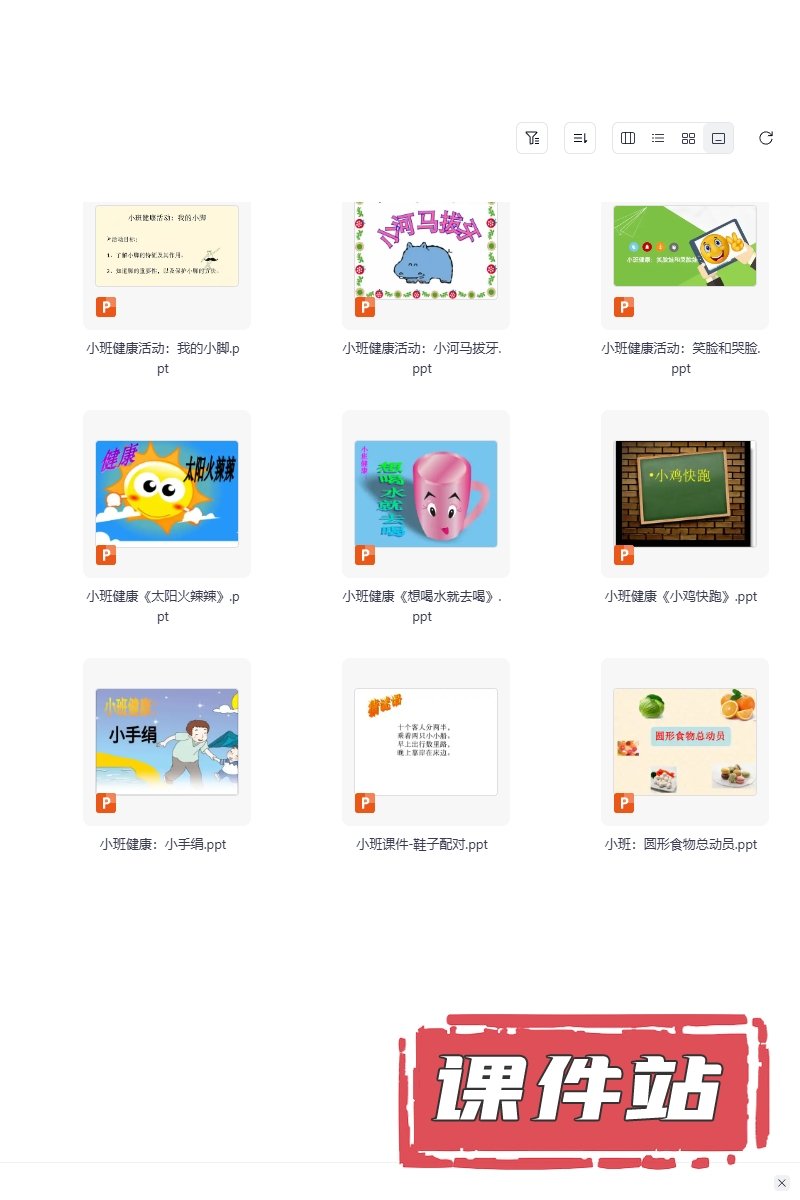
Task: Open the 想喝水就去喝 ppt file
Action: pos(425,494)
